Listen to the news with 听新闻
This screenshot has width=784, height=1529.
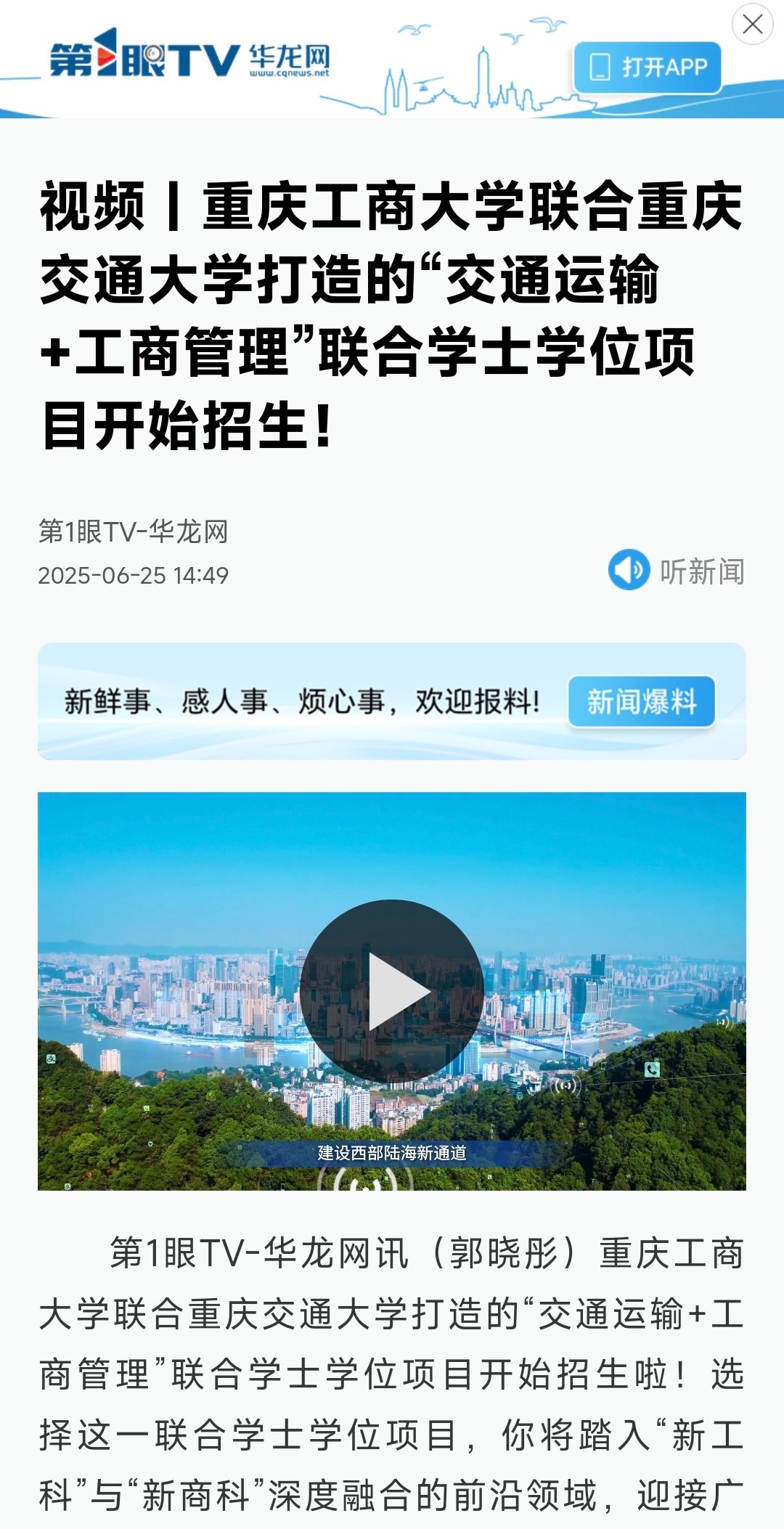[x=677, y=571]
